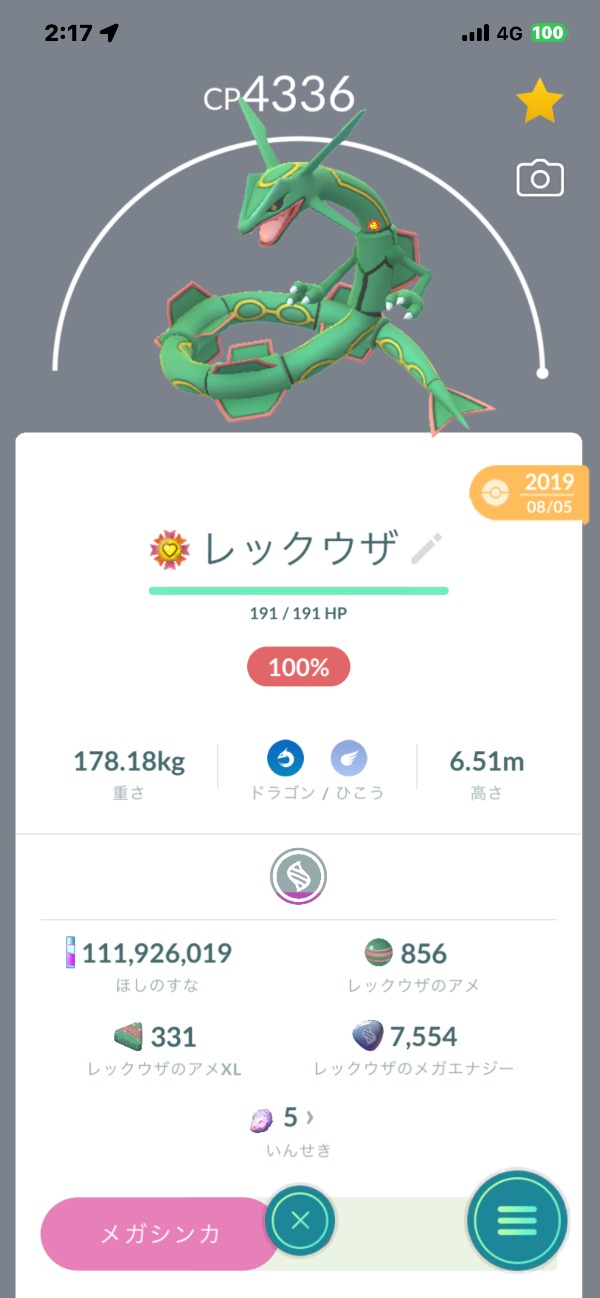Open the AR camera for レックウザ
This screenshot has height=1298, width=600.
click(x=540, y=179)
